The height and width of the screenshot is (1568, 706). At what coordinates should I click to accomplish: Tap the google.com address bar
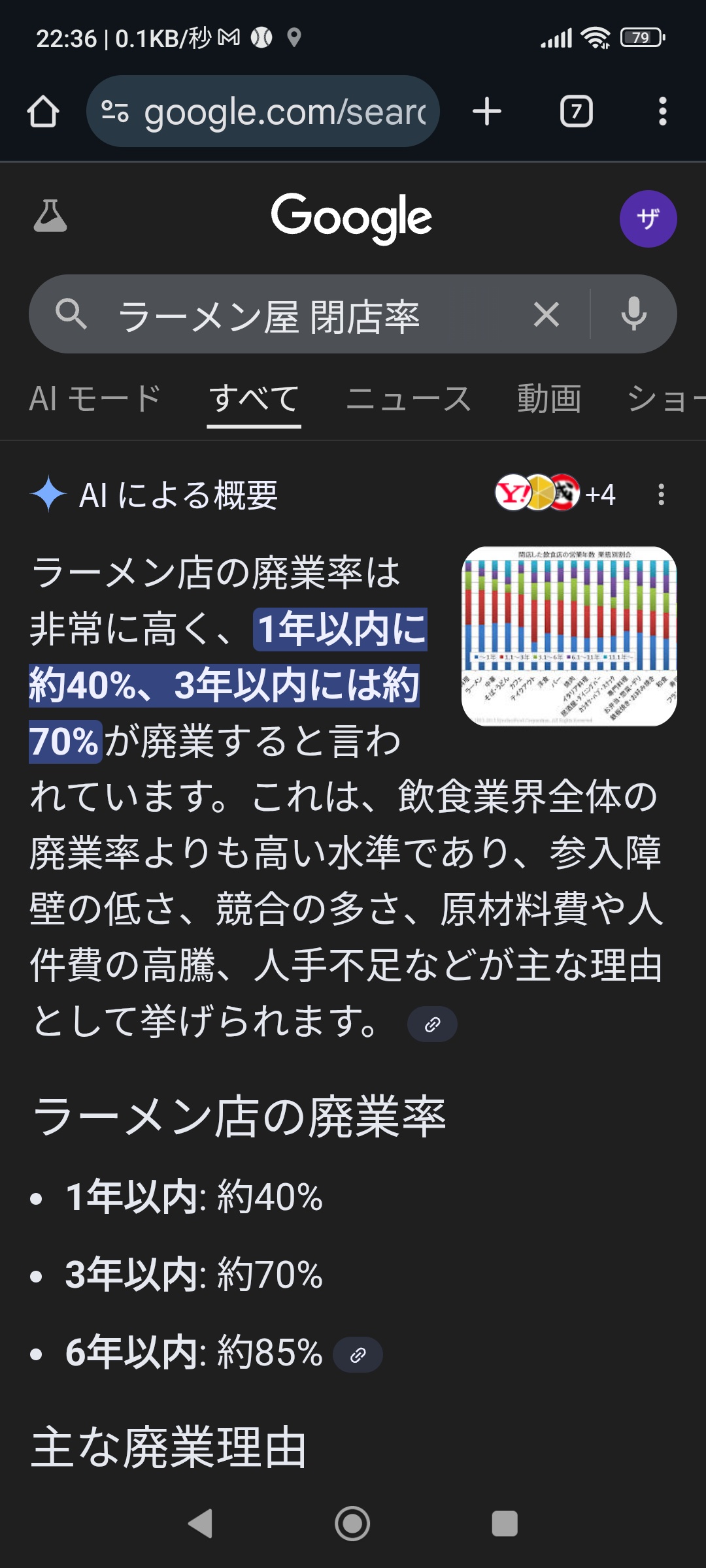[x=263, y=112]
